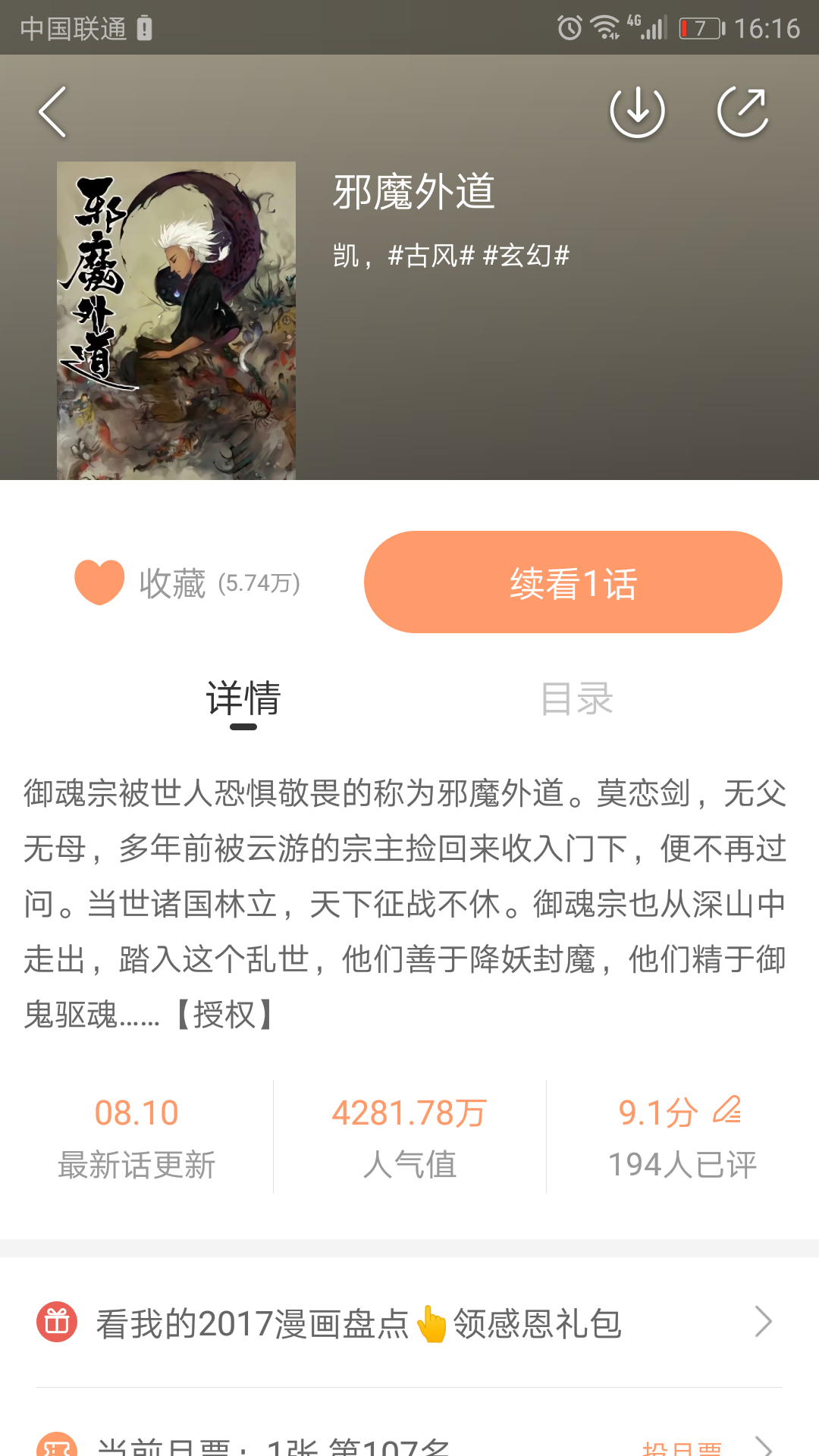Viewport: 819px width, 1456px height.
Task: Select the 详情 tab
Action: (243, 698)
